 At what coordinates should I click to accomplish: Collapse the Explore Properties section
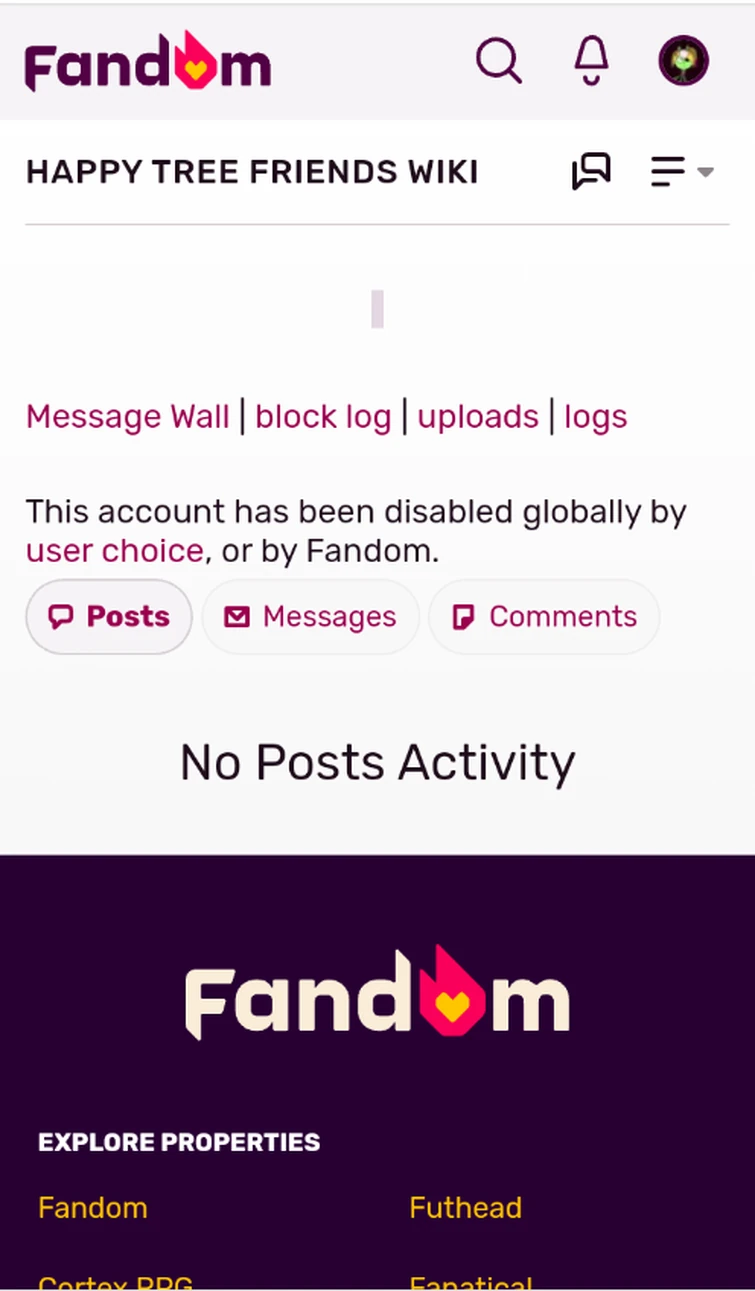(178, 1141)
